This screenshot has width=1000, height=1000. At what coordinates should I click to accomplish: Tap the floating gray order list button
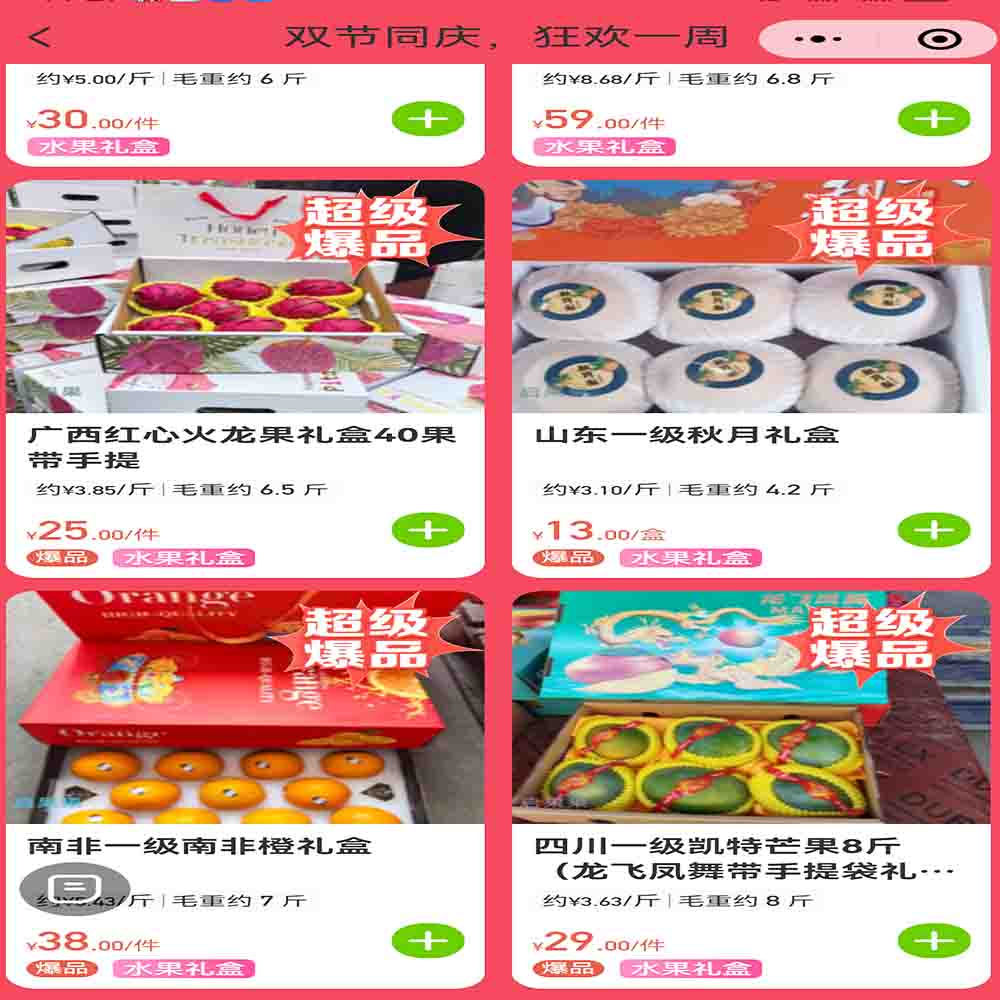[x=76, y=888]
